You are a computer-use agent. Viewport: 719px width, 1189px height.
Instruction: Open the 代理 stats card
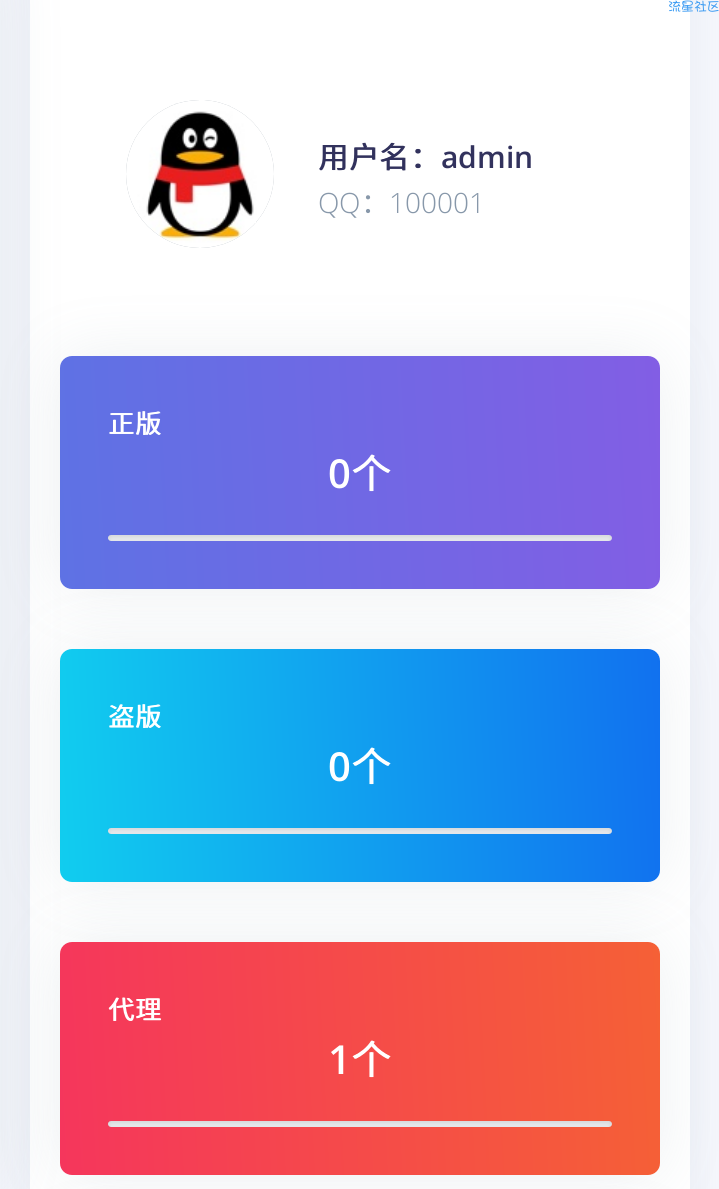(359, 1058)
